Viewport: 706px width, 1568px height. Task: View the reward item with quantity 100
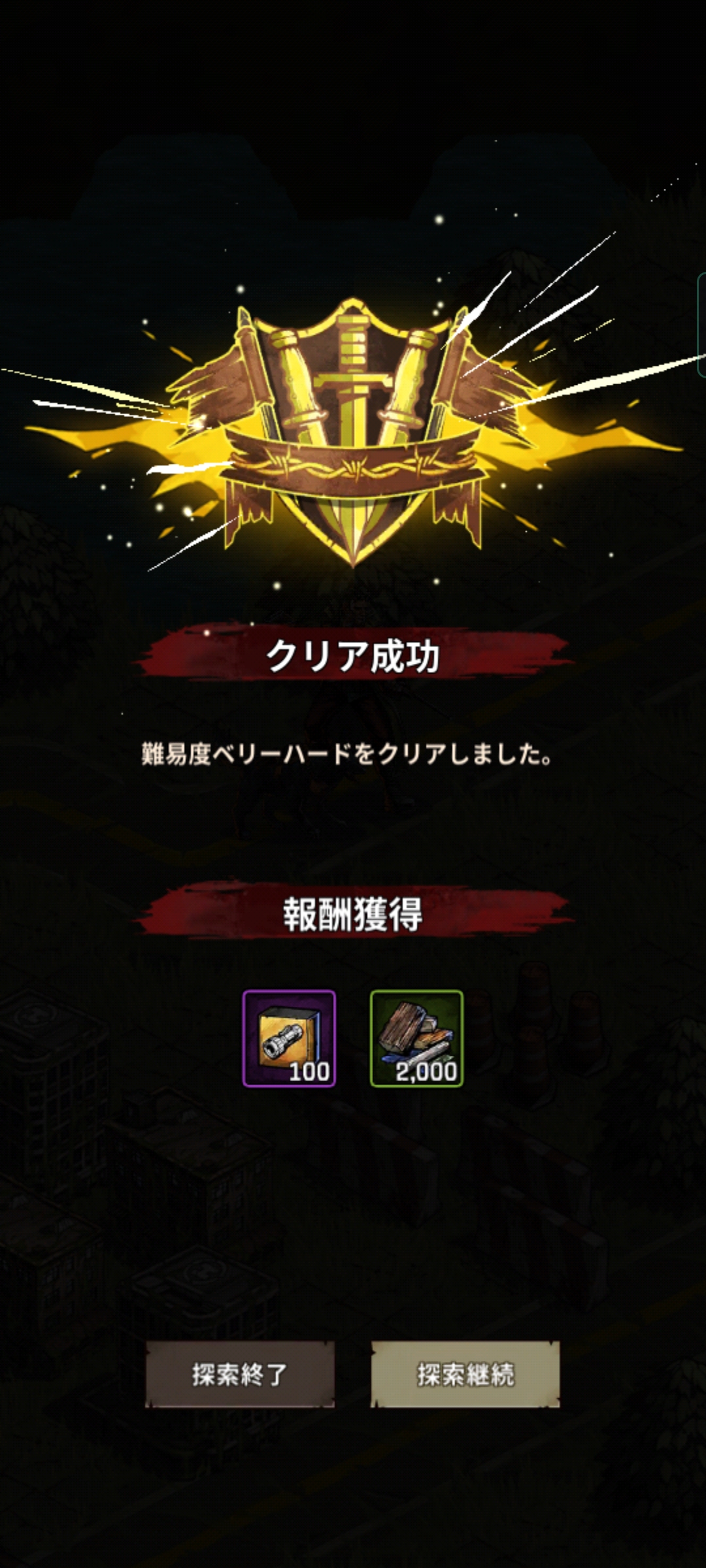pos(289,1038)
